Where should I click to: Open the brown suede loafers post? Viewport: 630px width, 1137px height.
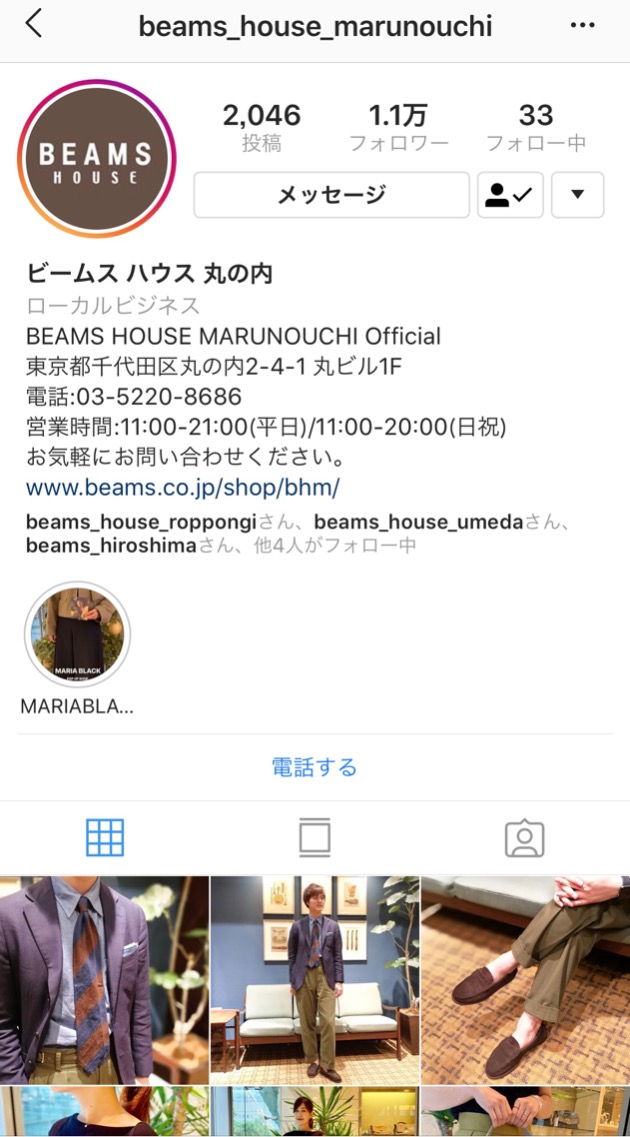click(525, 980)
